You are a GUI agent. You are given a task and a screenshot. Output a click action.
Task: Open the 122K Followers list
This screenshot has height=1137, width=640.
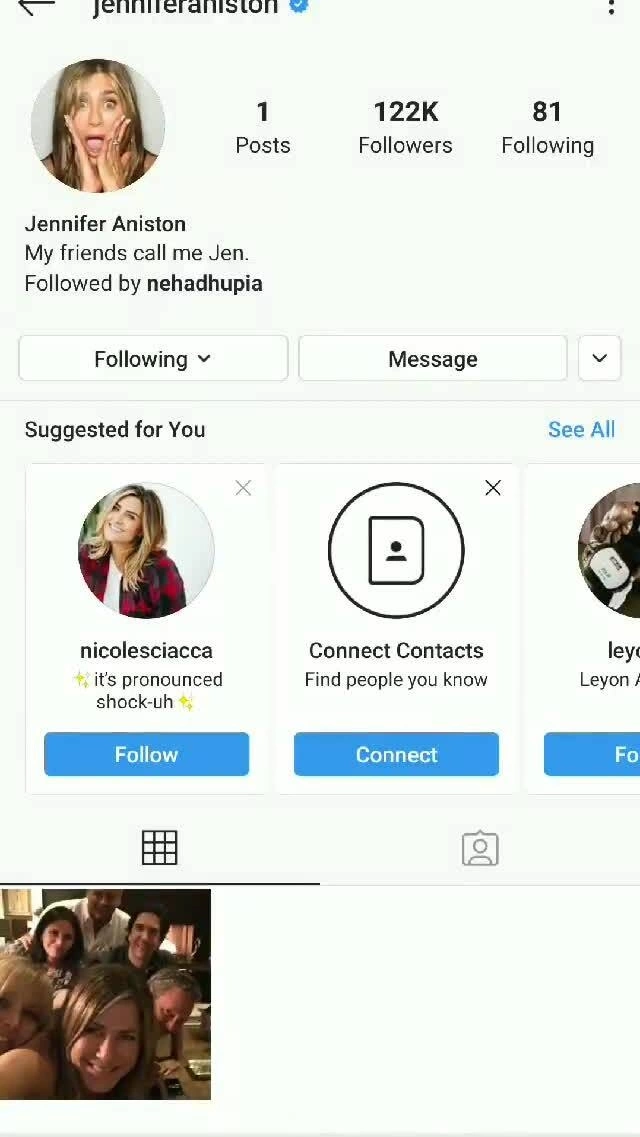(405, 127)
